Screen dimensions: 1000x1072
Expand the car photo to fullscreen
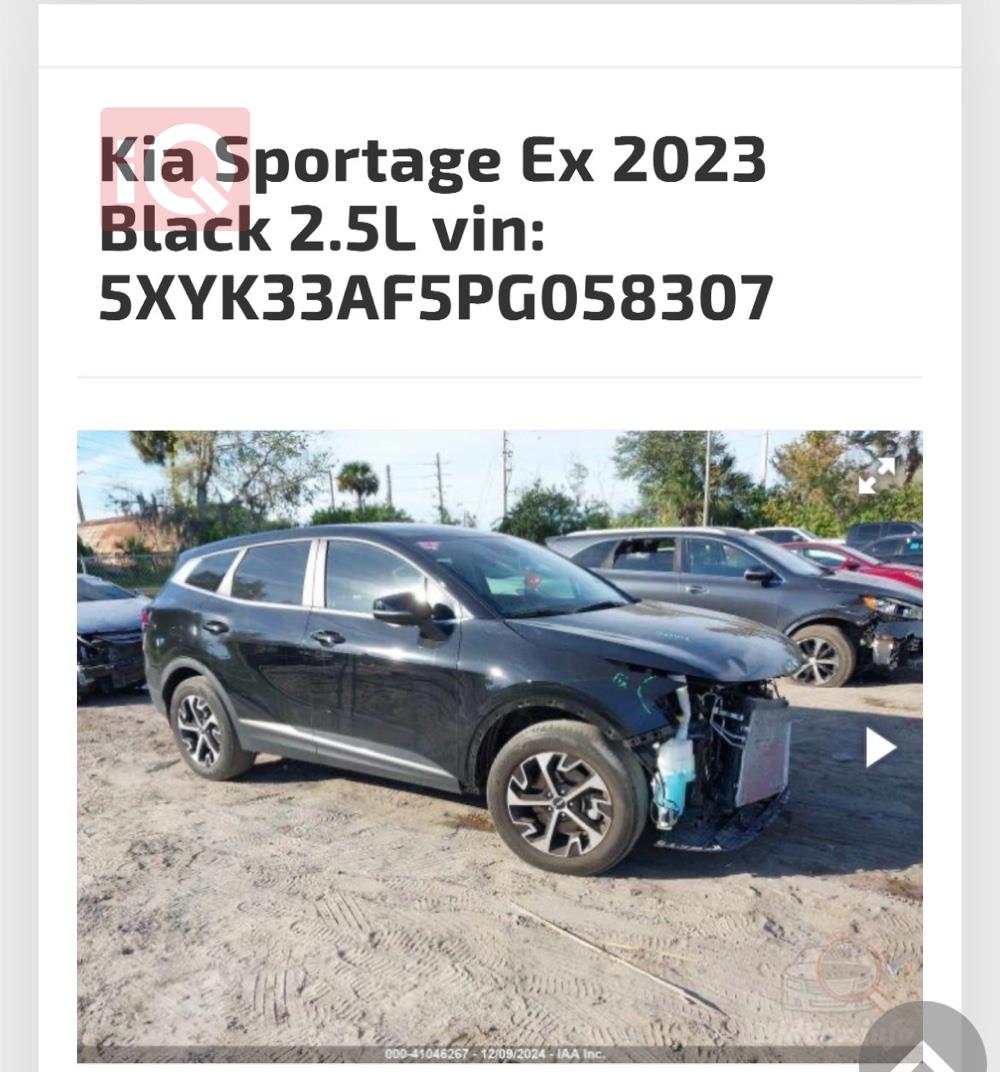tap(877, 476)
